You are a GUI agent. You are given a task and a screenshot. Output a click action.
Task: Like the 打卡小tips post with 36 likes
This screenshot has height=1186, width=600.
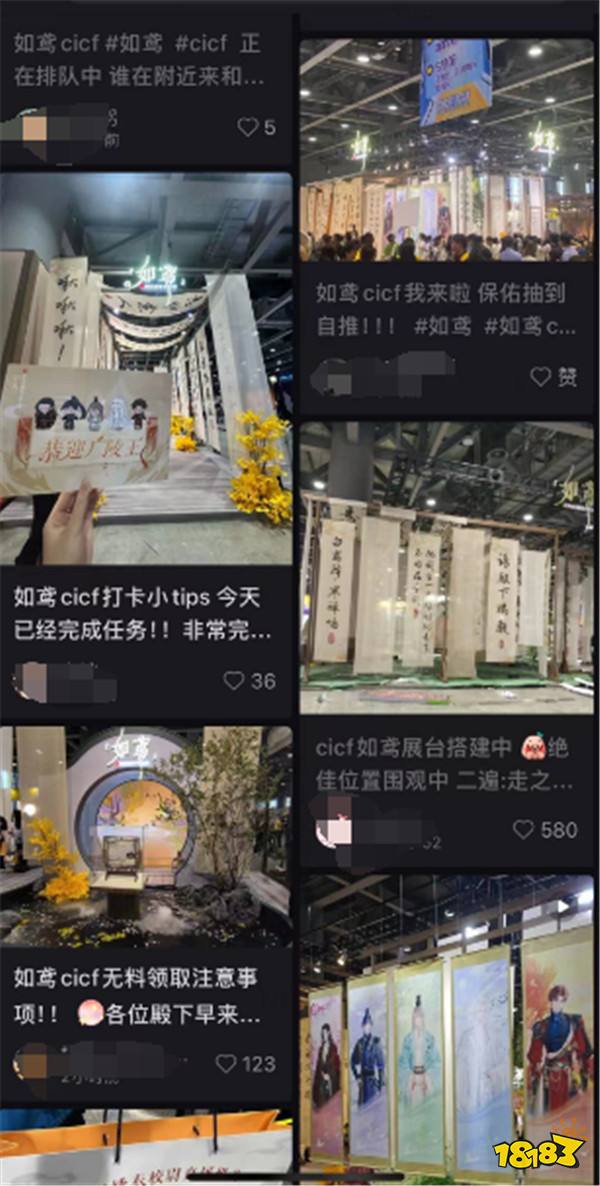coord(234,681)
